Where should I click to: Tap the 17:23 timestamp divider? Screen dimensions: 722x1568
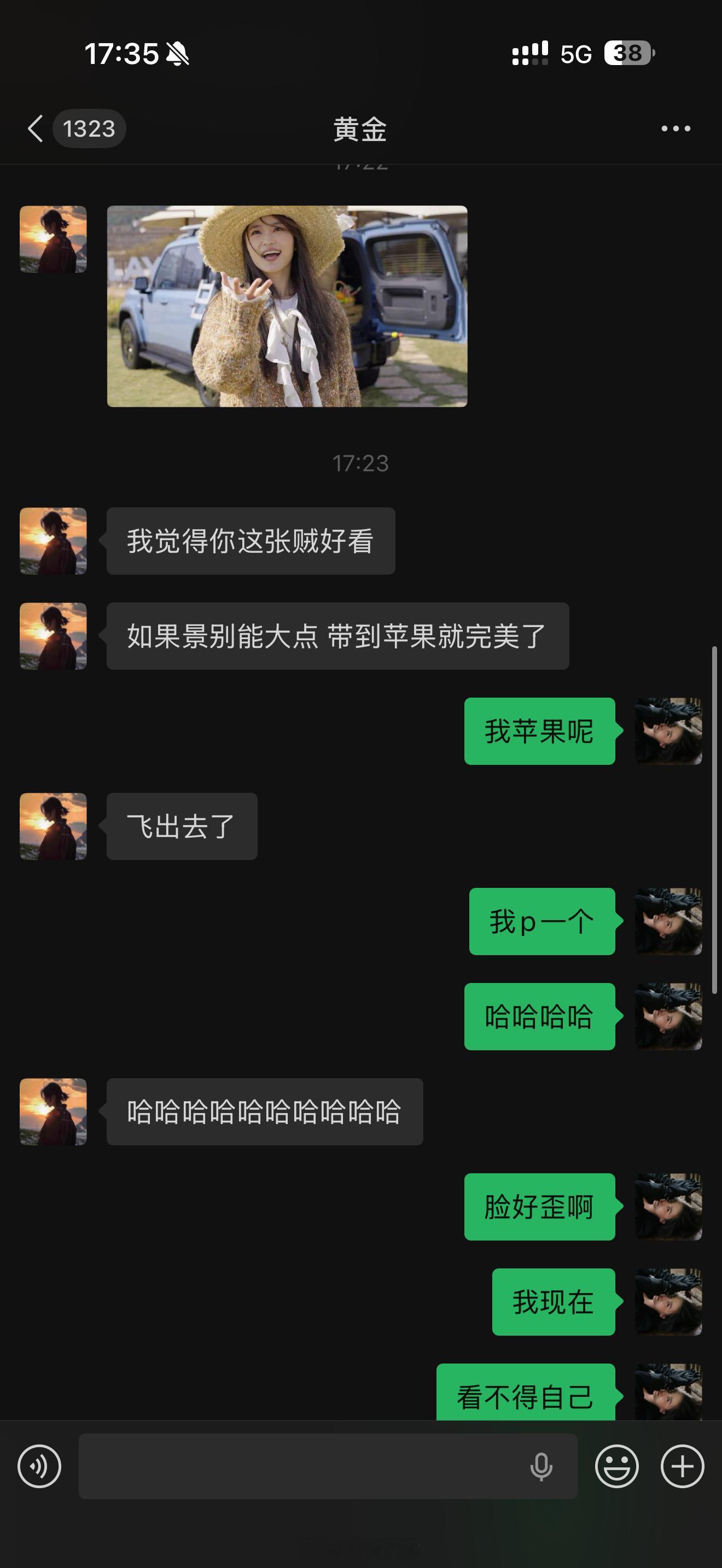[361, 464]
